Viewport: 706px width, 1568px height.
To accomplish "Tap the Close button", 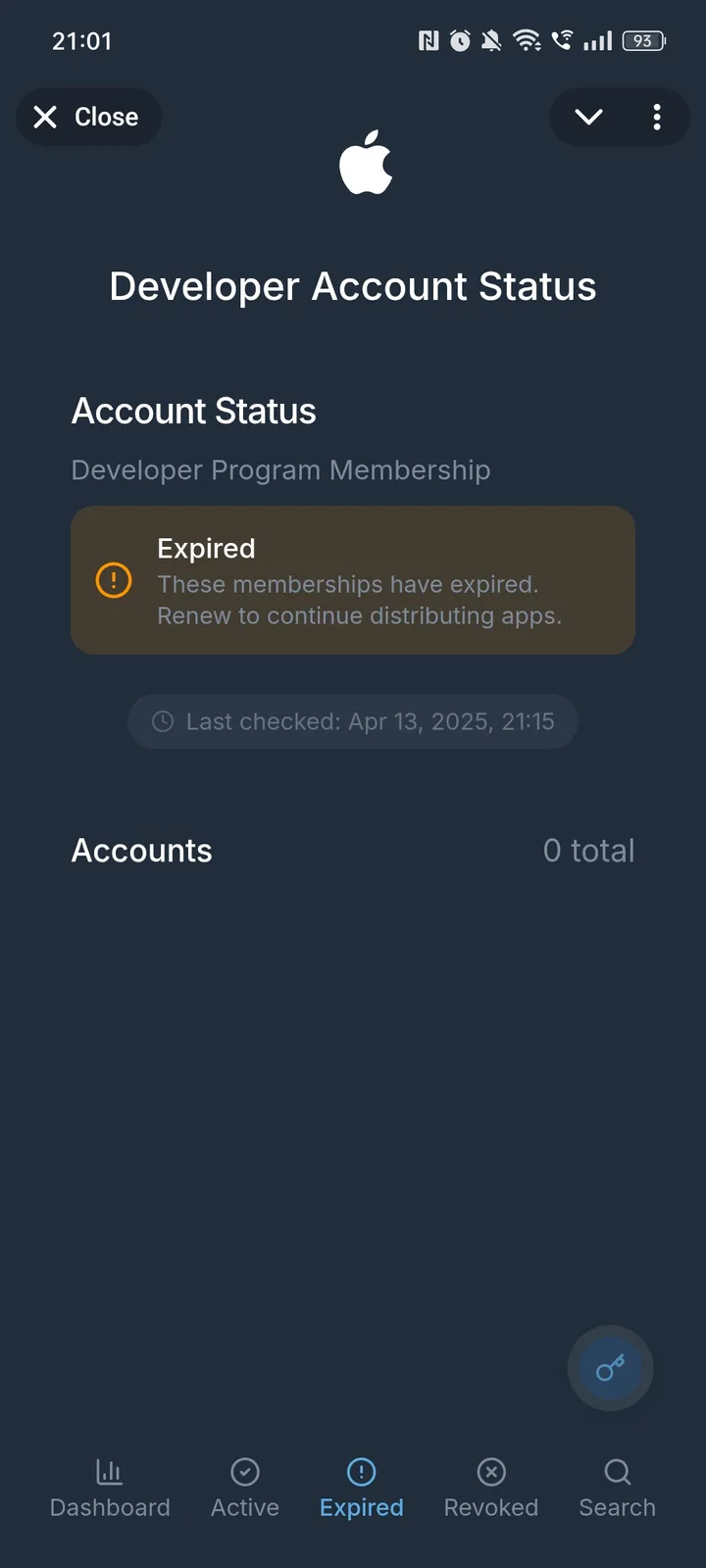I will (88, 117).
